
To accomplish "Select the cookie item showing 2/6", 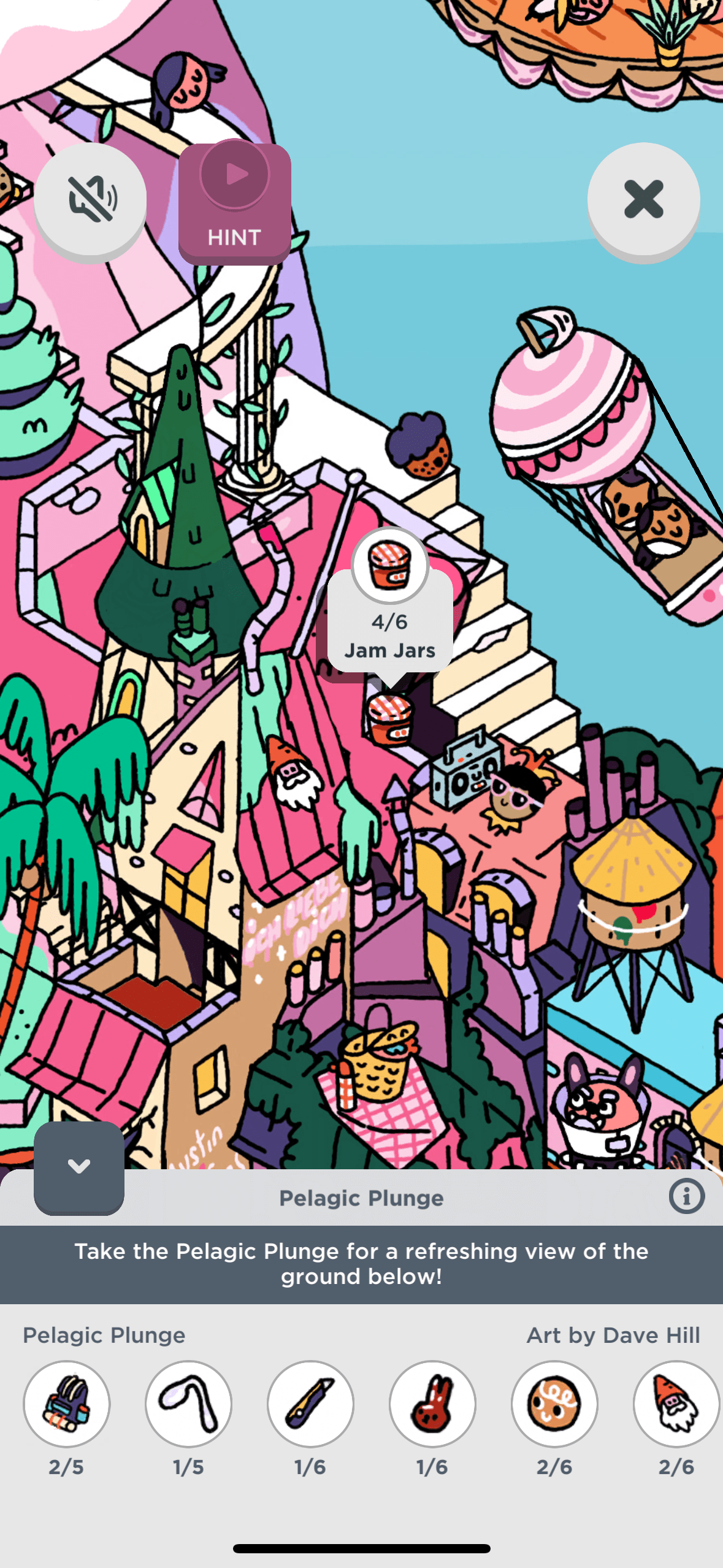I will 554,1404.
